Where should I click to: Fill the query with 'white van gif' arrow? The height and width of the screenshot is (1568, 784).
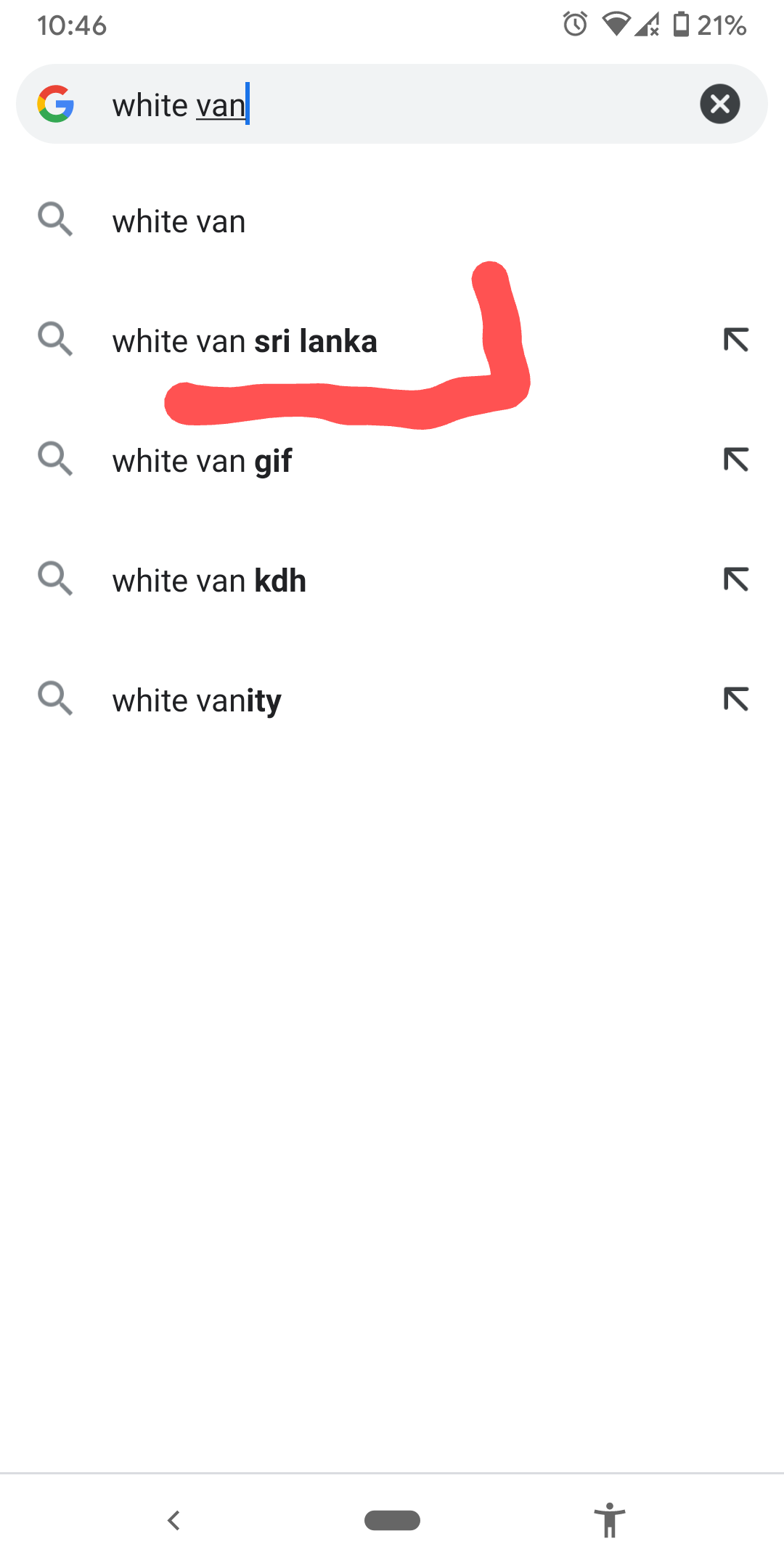click(735, 460)
